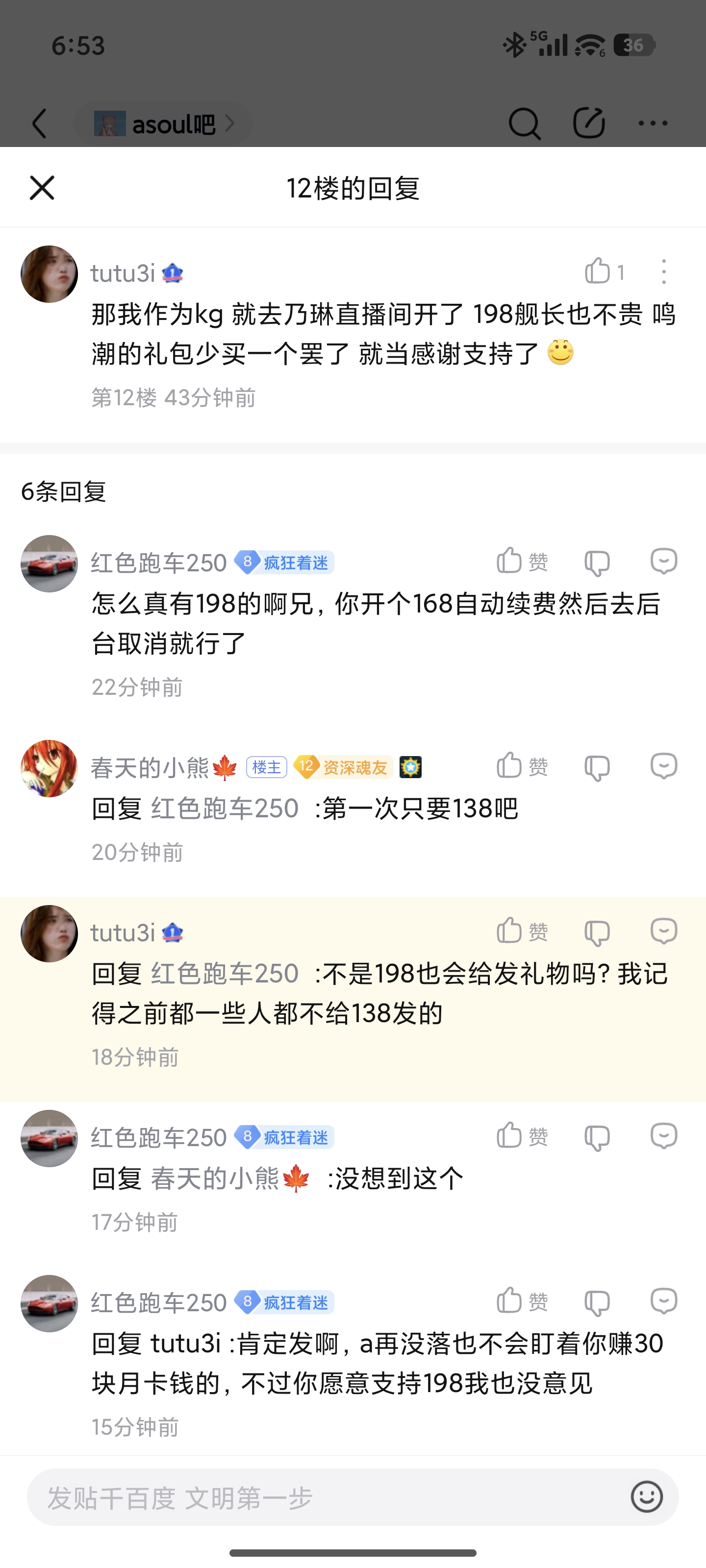
Task: Reply to 红色跑车250's comment from 22分钟前
Action: [663, 561]
